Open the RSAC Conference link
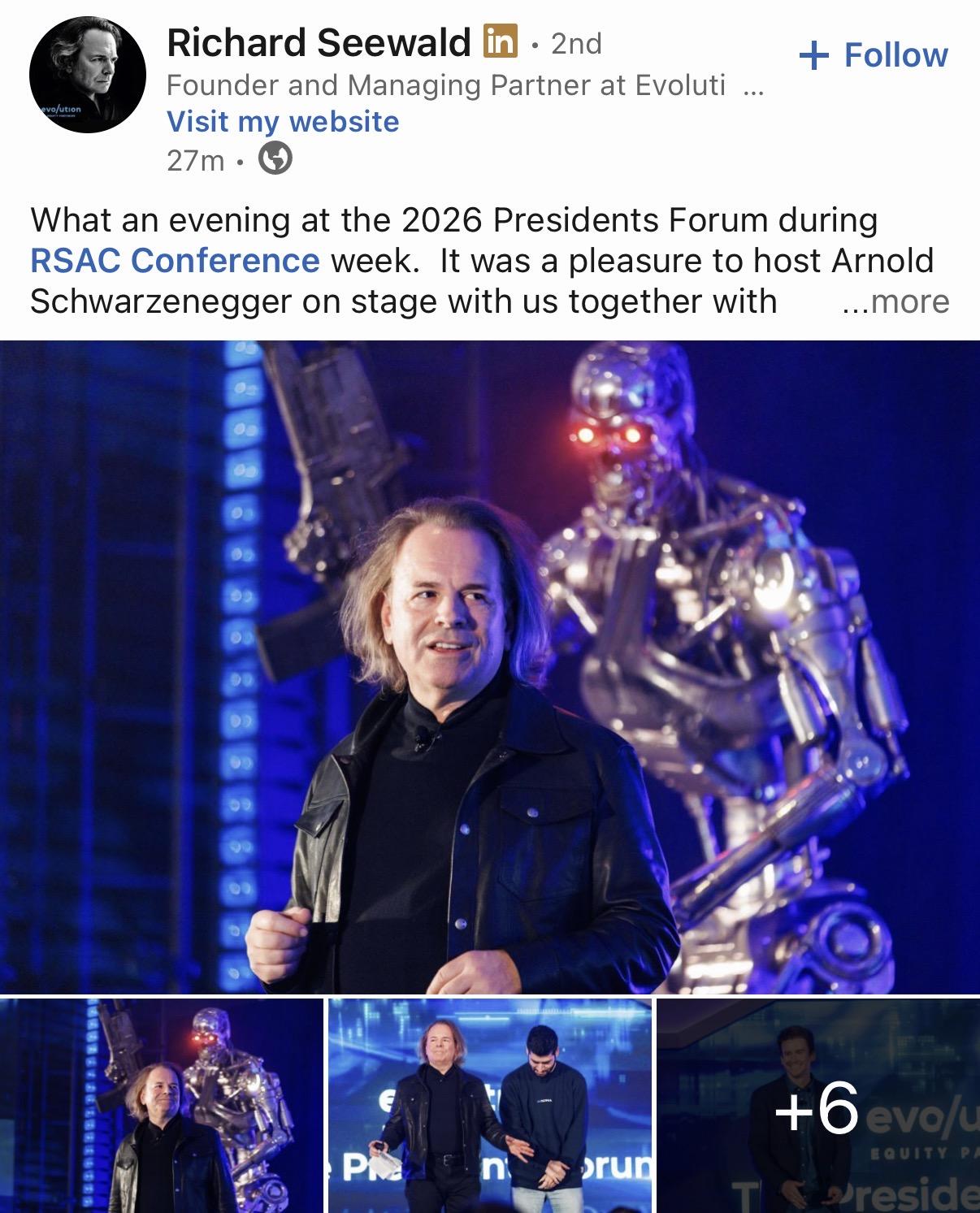980x1213 pixels. point(175,261)
